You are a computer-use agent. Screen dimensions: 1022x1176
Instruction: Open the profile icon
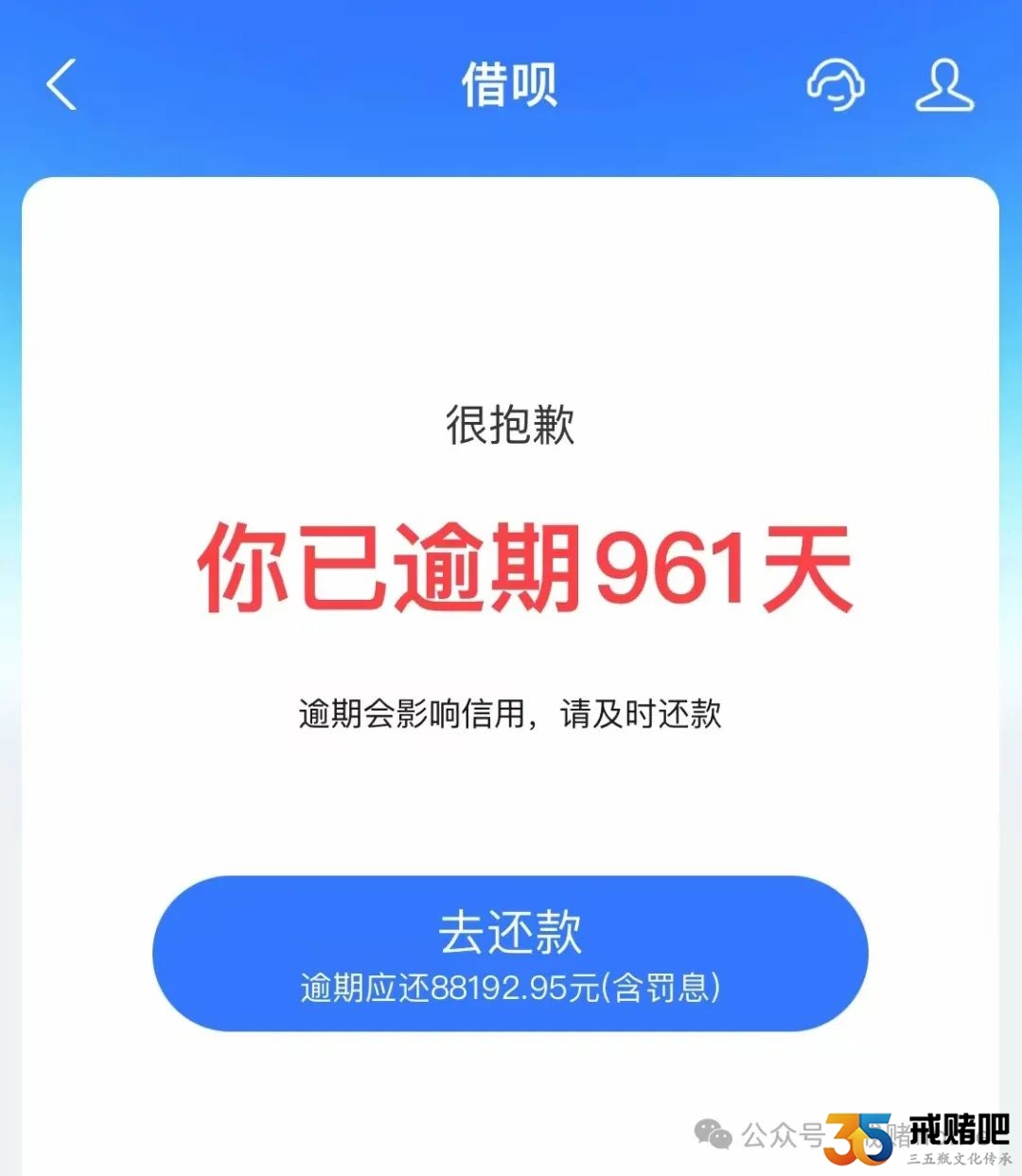(943, 85)
